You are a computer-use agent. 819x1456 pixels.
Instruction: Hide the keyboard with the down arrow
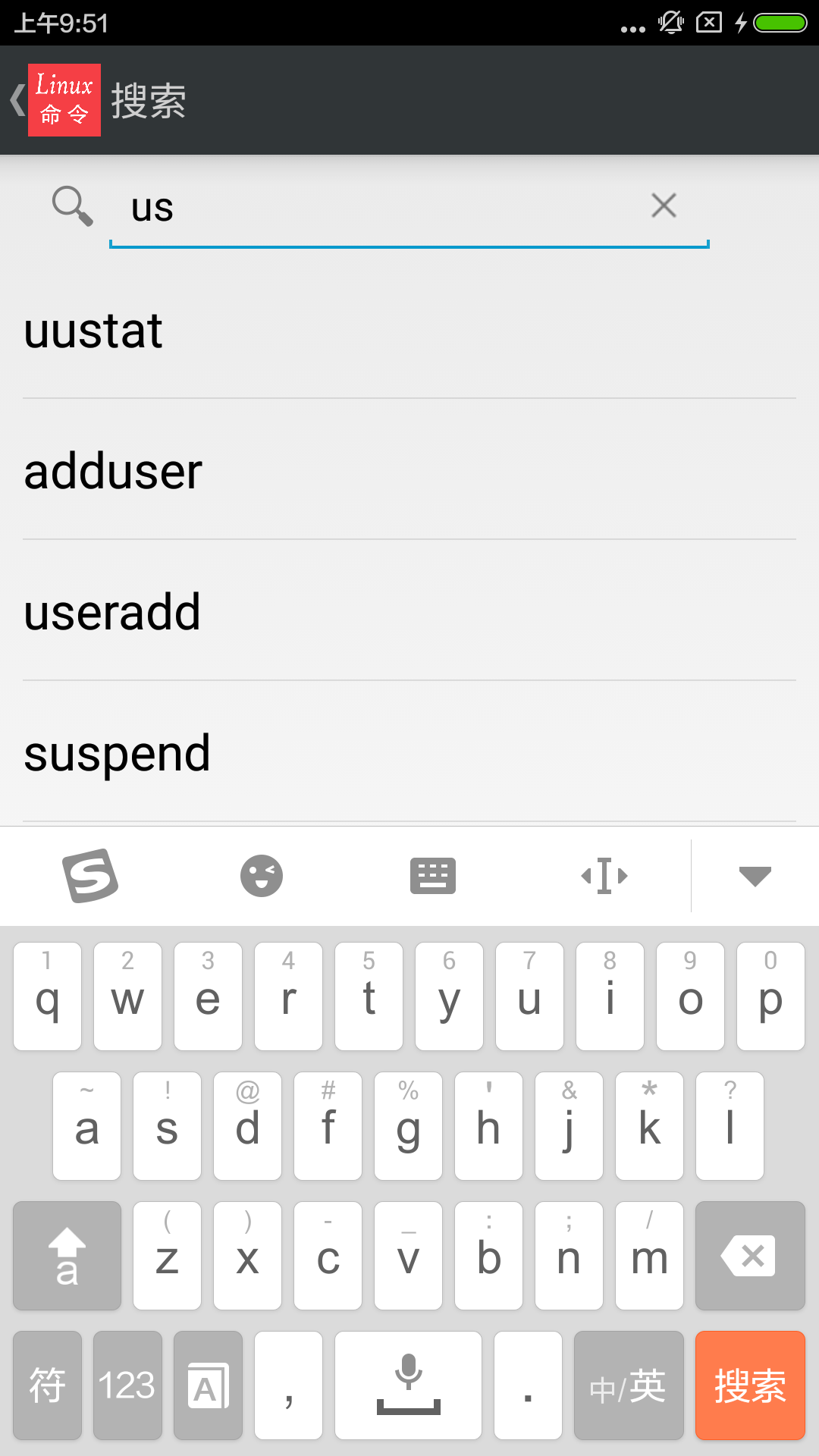click(x=755, y=876)
